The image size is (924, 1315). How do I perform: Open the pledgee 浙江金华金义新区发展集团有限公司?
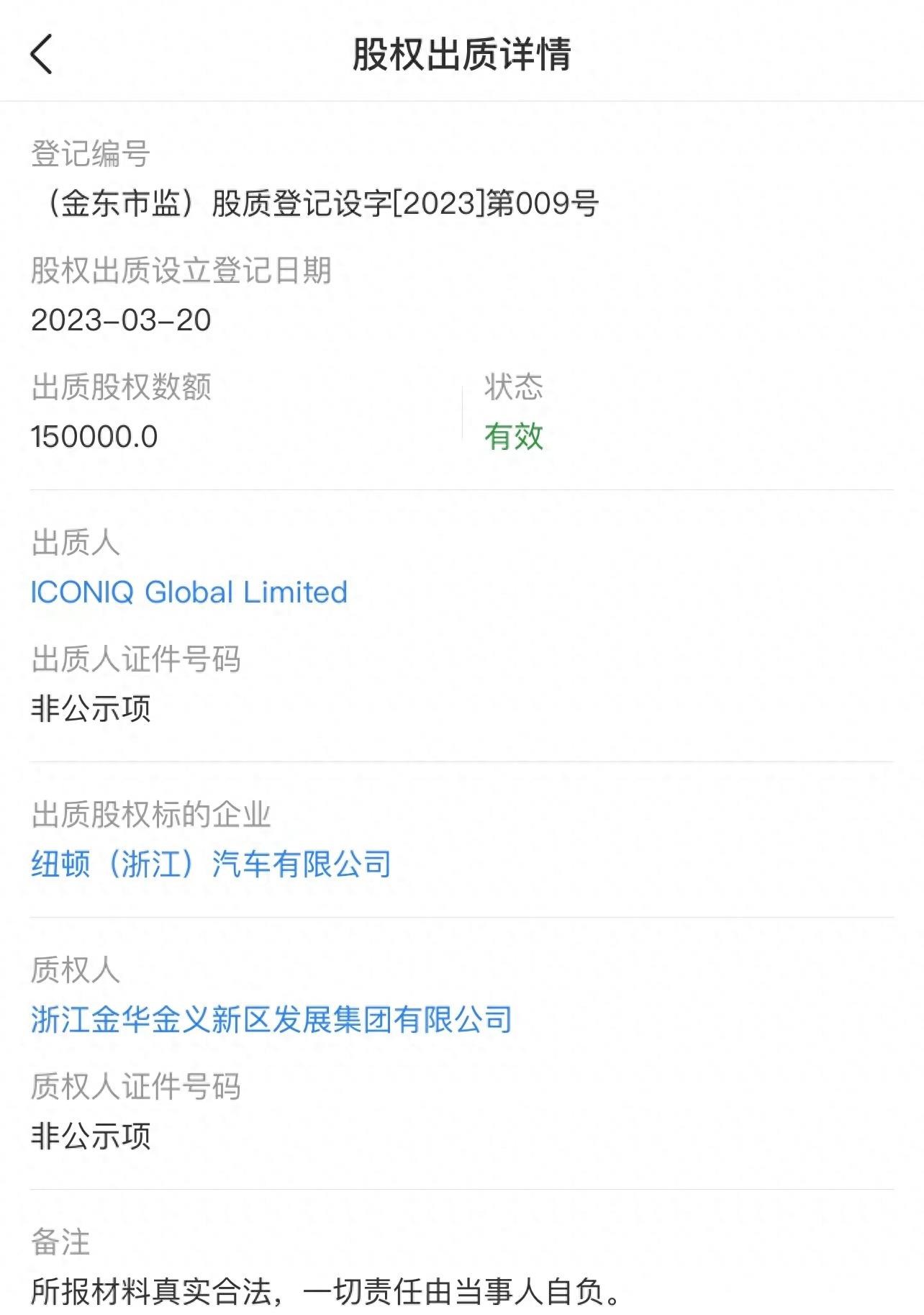coord(271,1019)
